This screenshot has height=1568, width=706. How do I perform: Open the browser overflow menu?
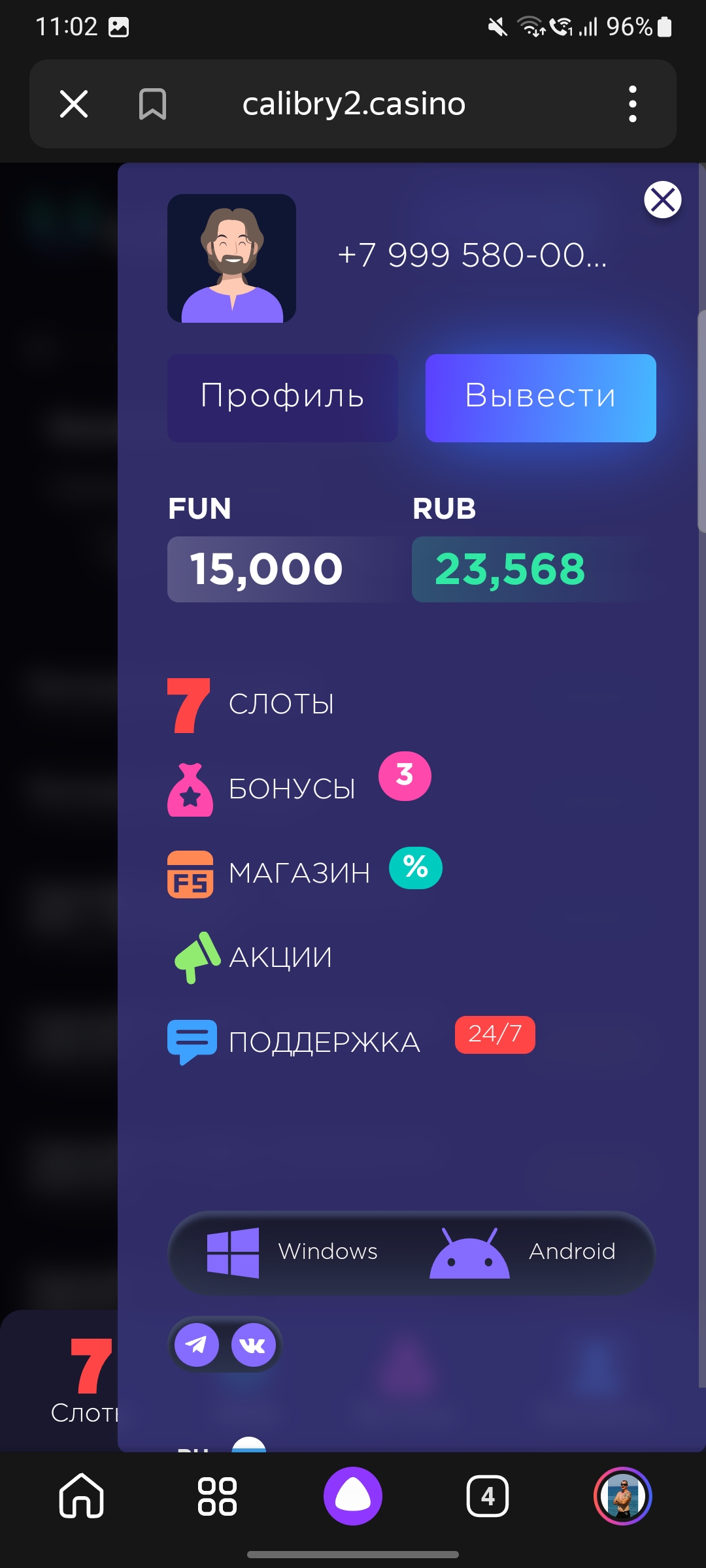632,104
